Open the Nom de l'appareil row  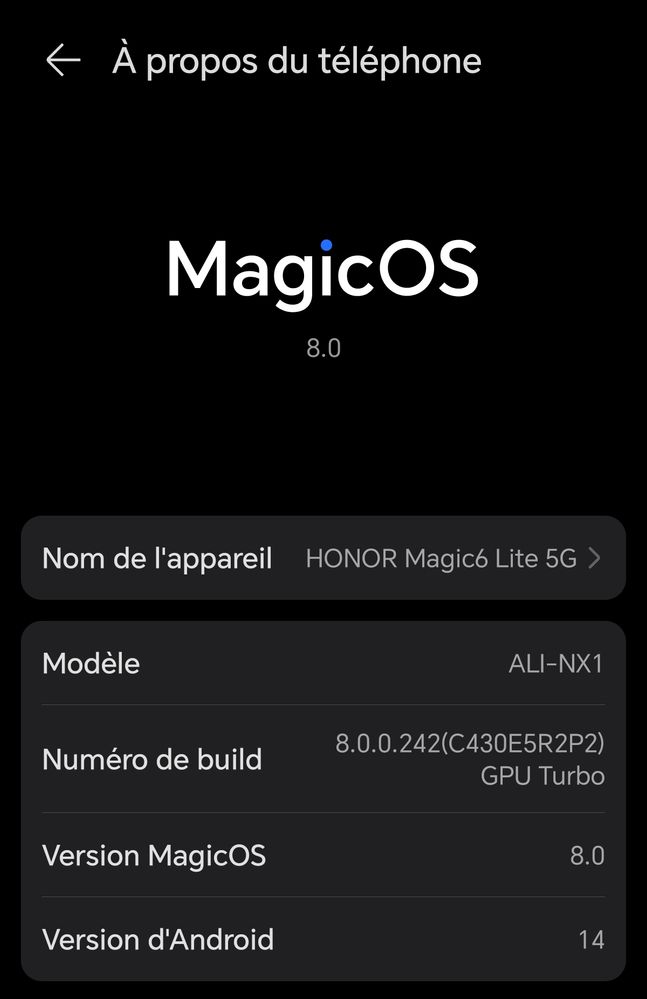pyautogui.click(x=323, y=558)
